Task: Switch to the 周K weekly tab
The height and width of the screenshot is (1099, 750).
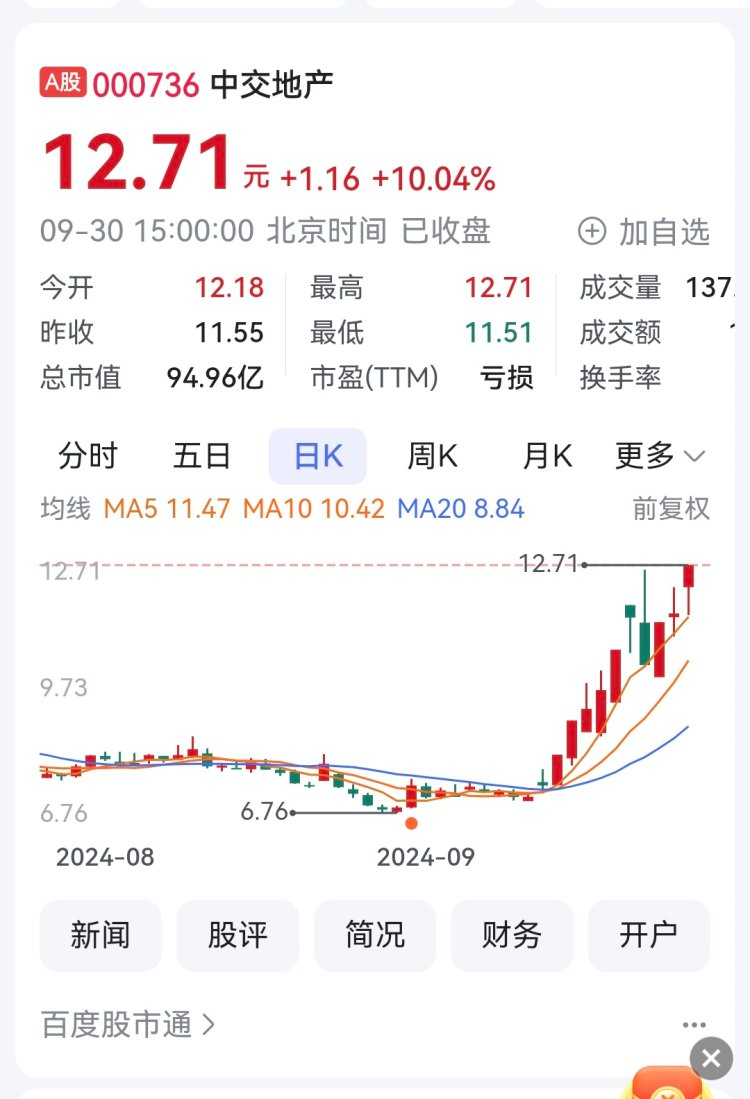Action: (431, 455)
